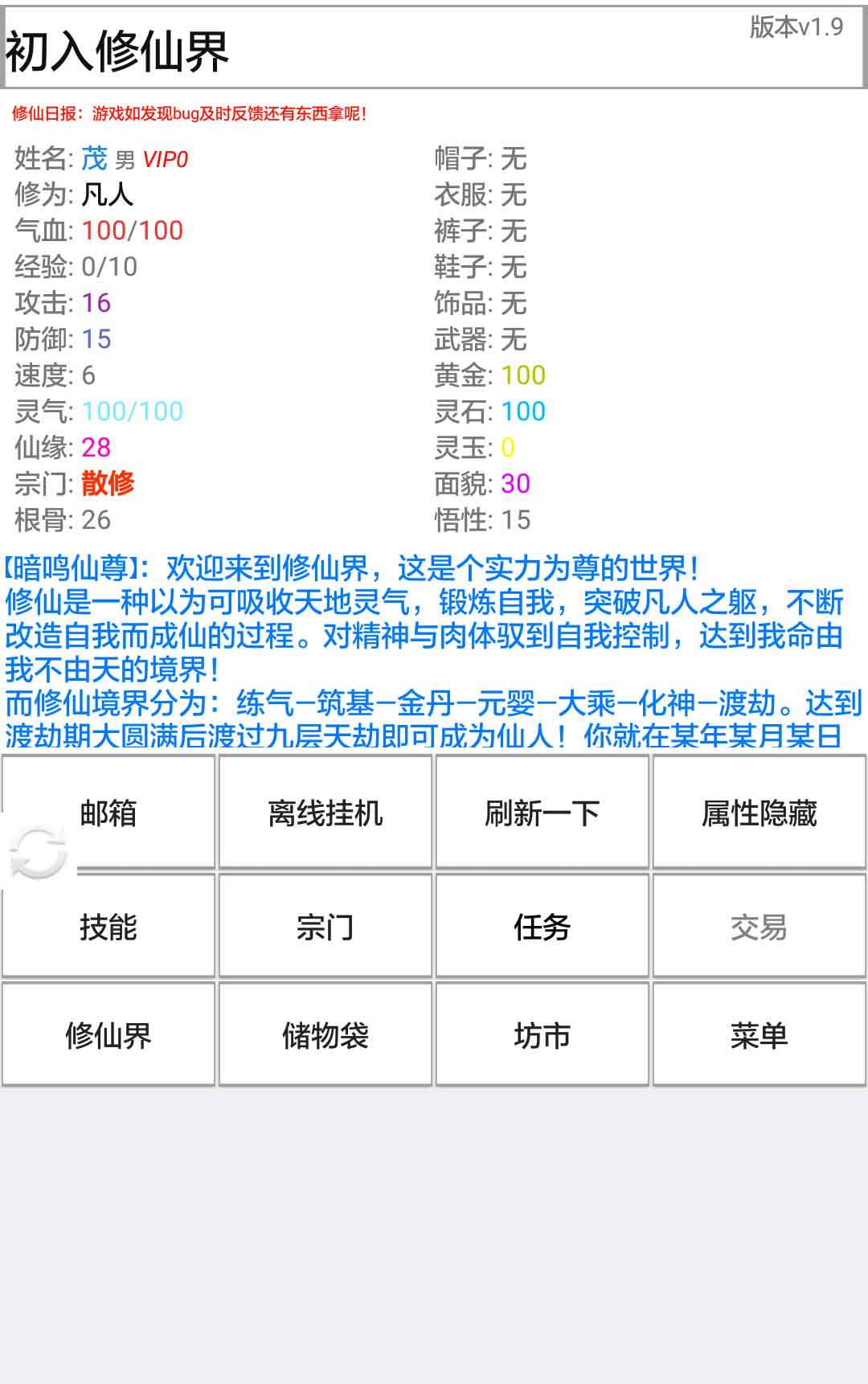This screenshot has width=868, height=1384.
Task: Open the 储物袋 storage bag
Action: (x=325, y=1035)
